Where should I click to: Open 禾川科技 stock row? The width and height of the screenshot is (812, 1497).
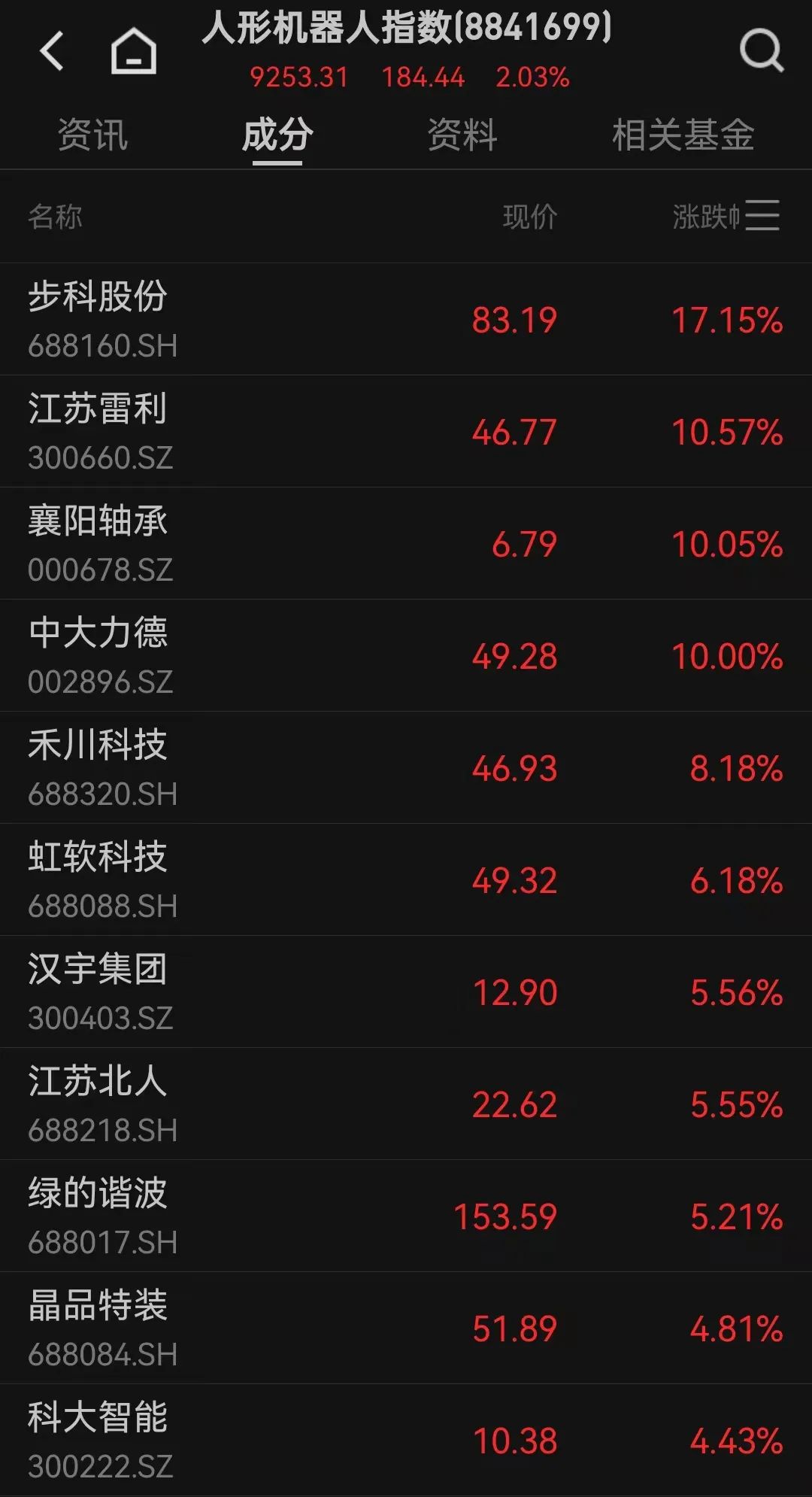[x=406, y=767]
